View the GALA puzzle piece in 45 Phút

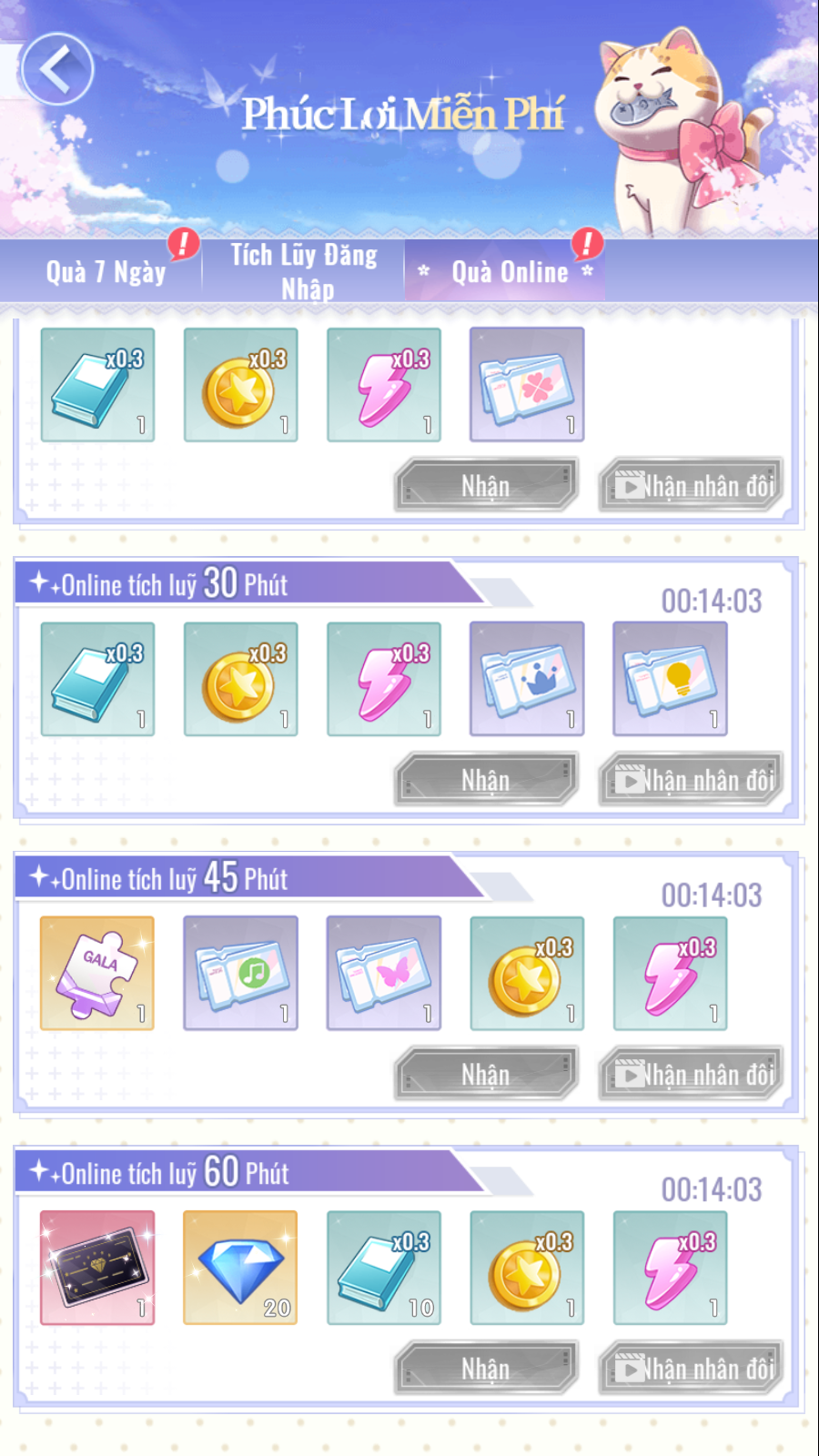click(97, 973)
